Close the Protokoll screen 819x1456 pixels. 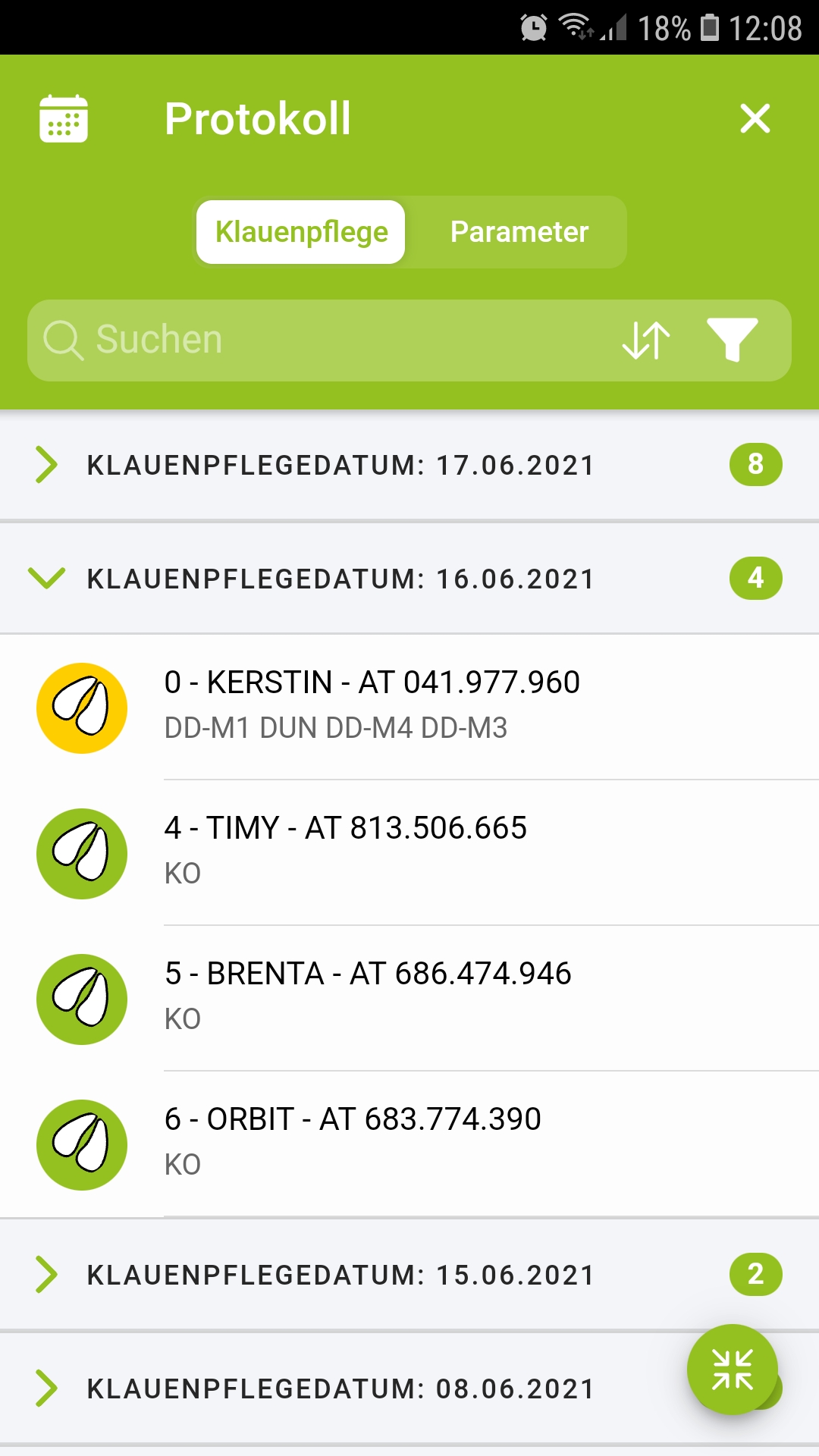[x=755, y=119]
